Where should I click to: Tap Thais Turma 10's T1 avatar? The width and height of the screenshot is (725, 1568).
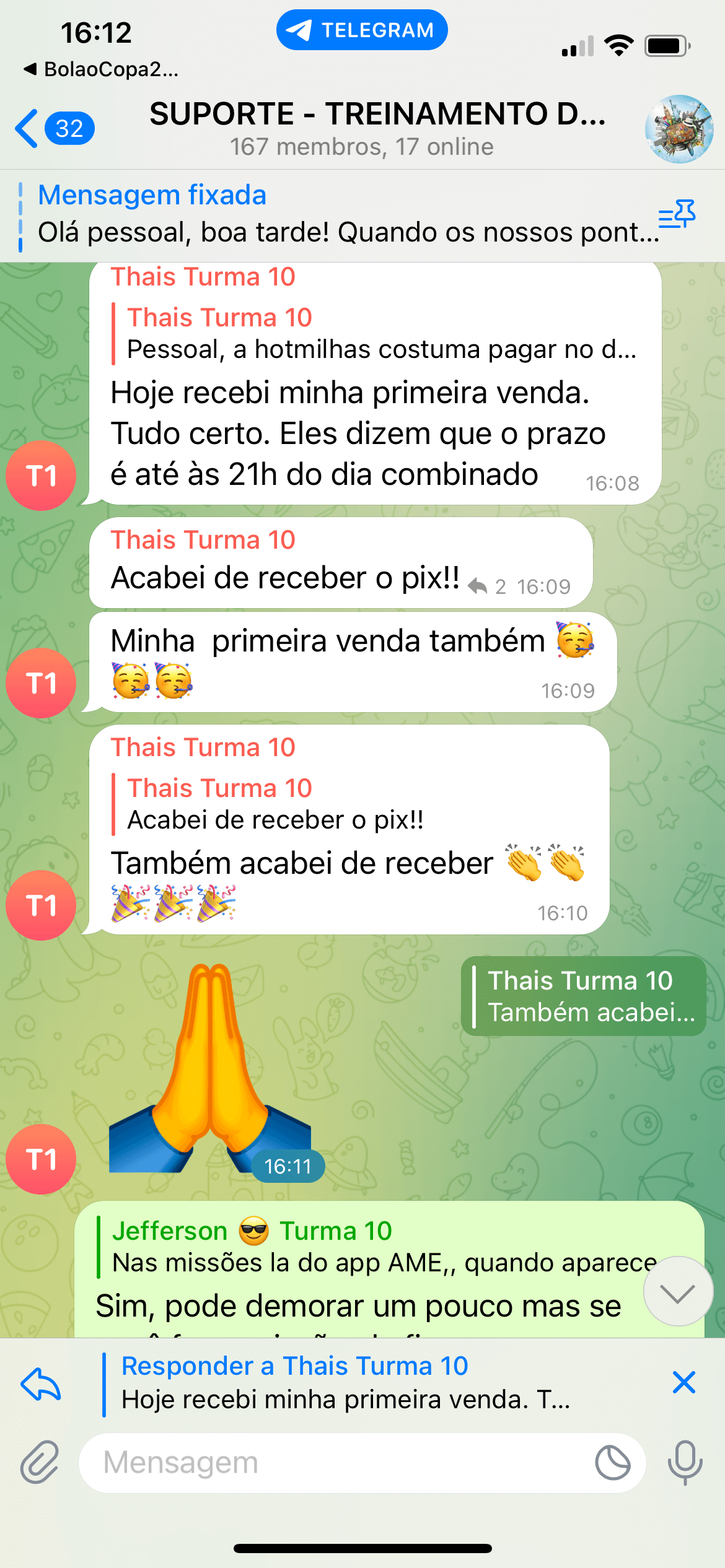[x=41, y=474]
